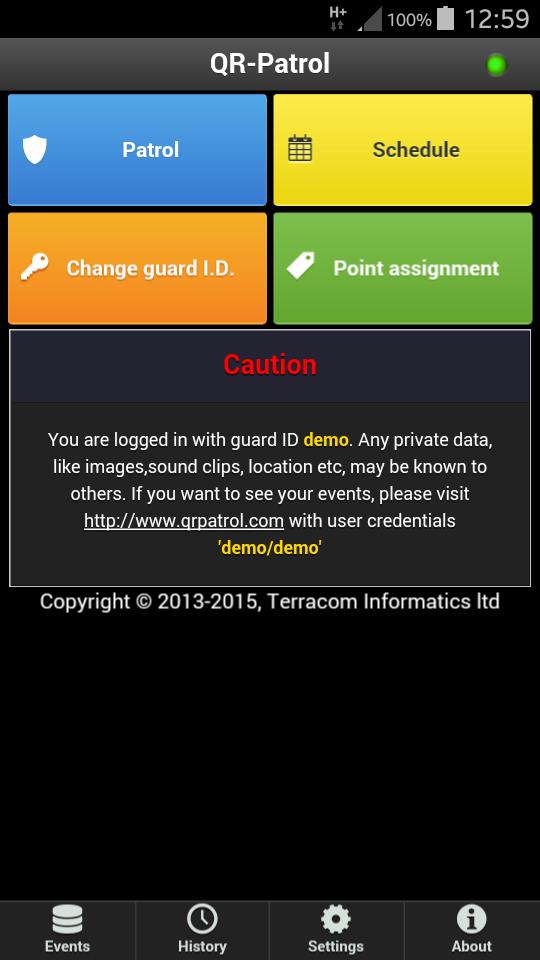Open the Settings tab
540x960 pixels.
tap(336, 931)
